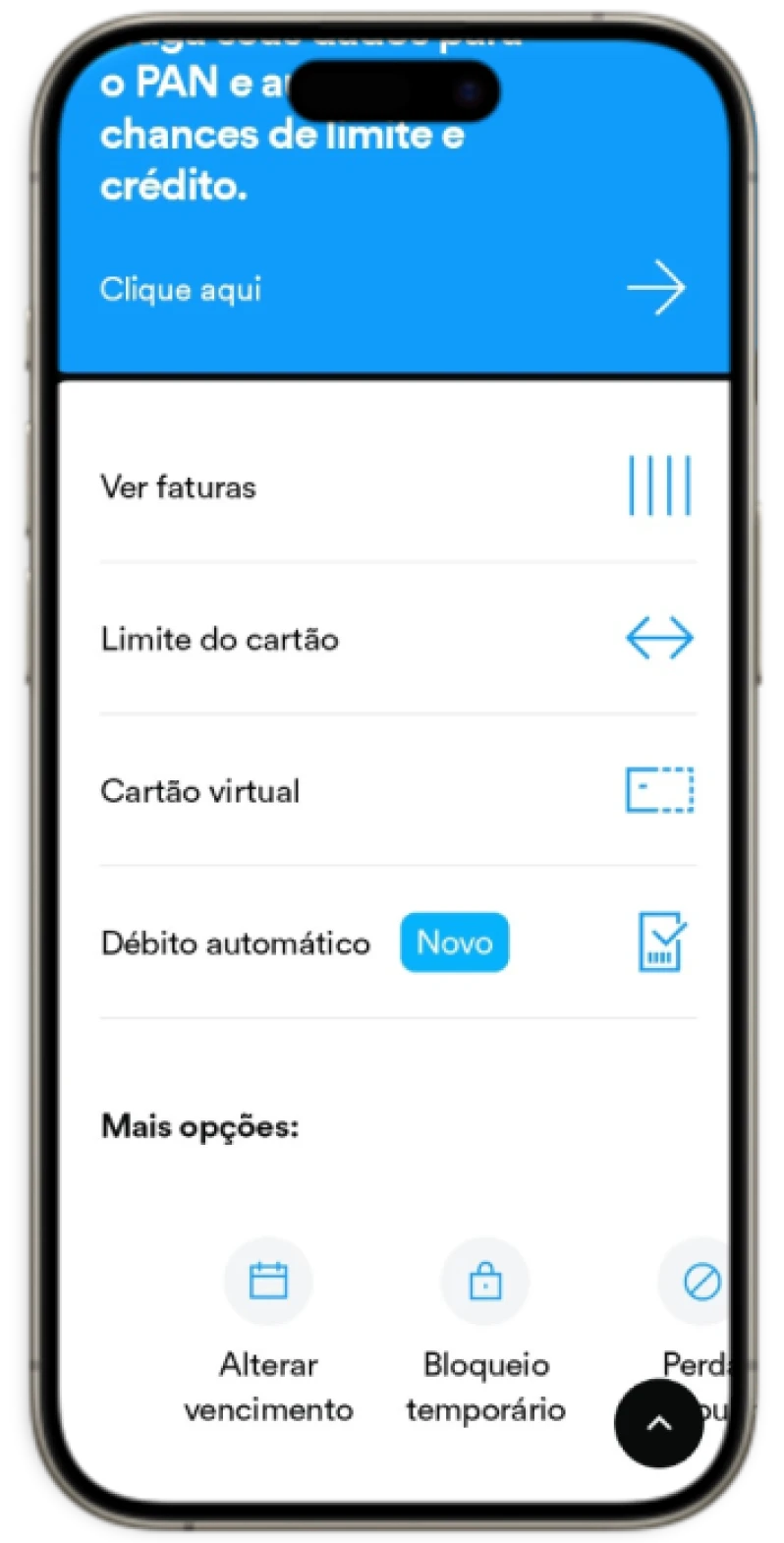
Task: Tap the black up-arrow scroll-to-top button
Action: [658, 1422]
